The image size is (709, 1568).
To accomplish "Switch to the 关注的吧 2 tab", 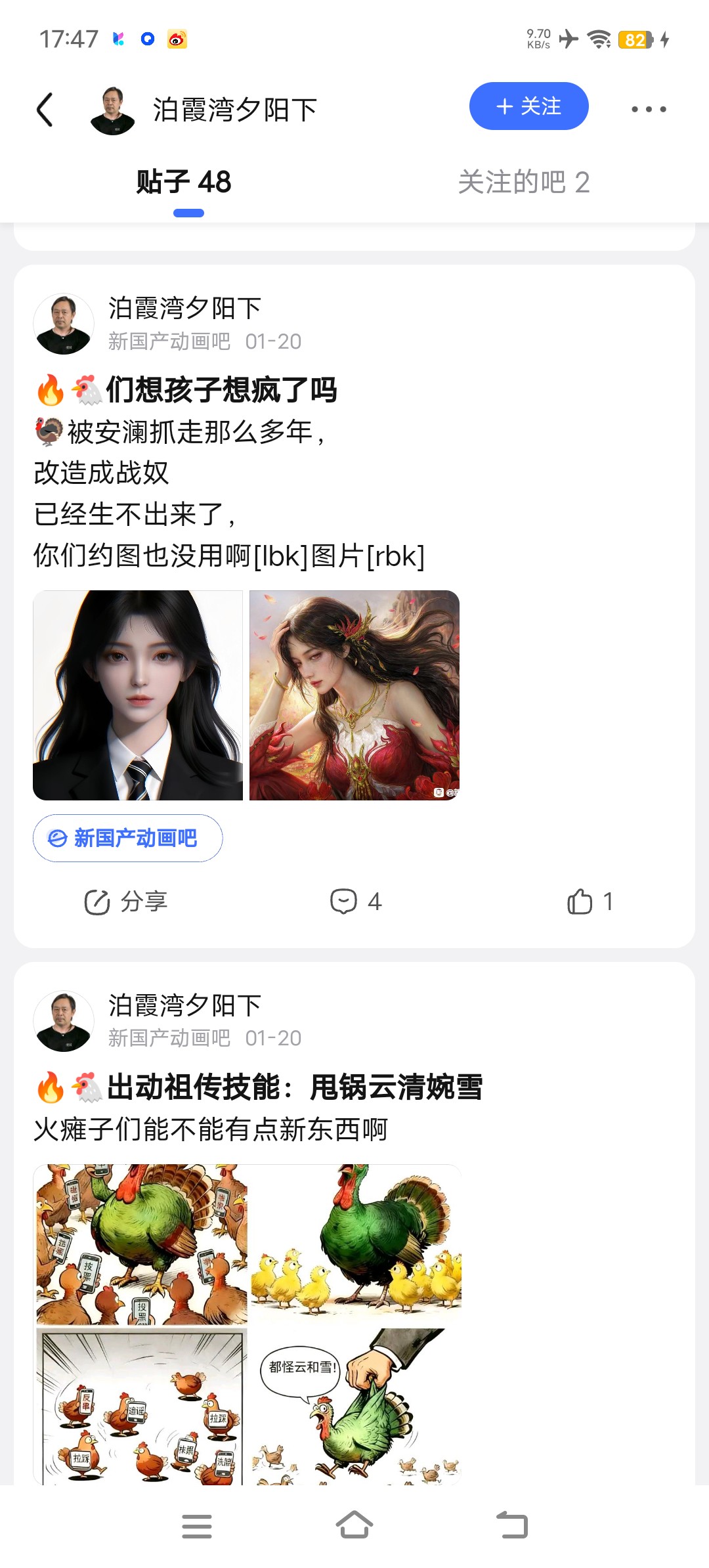I will (523, 182).
